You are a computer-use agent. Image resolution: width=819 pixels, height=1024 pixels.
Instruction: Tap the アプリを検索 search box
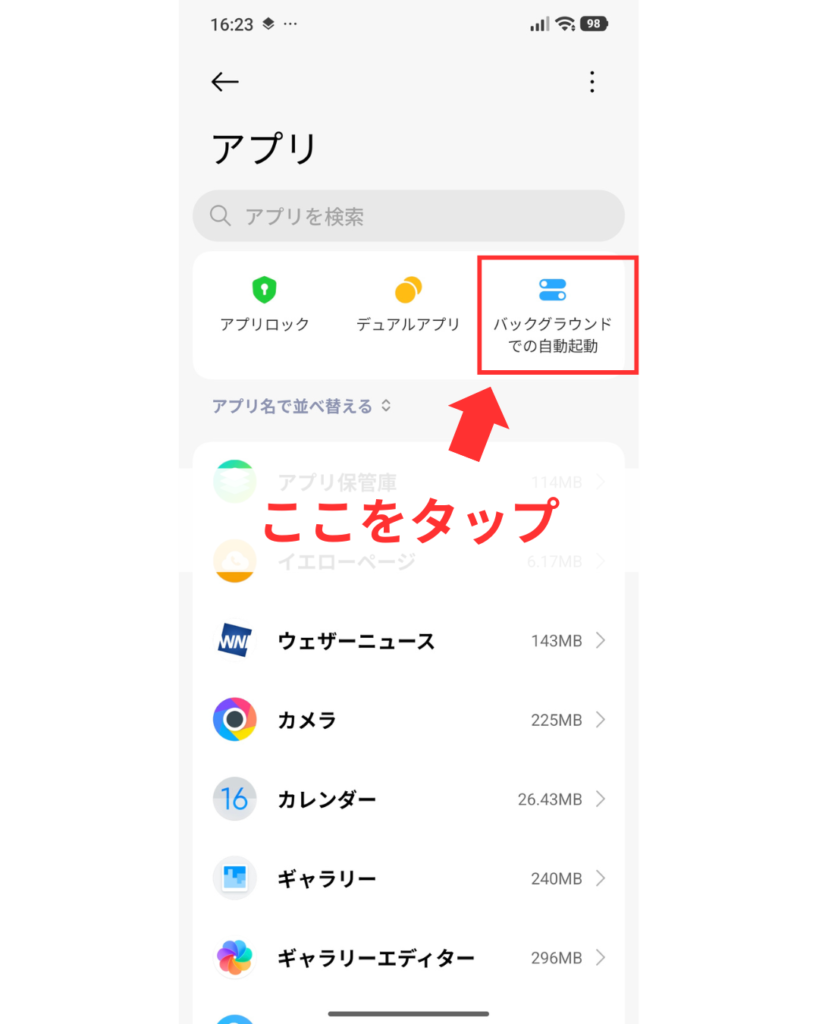408,216
